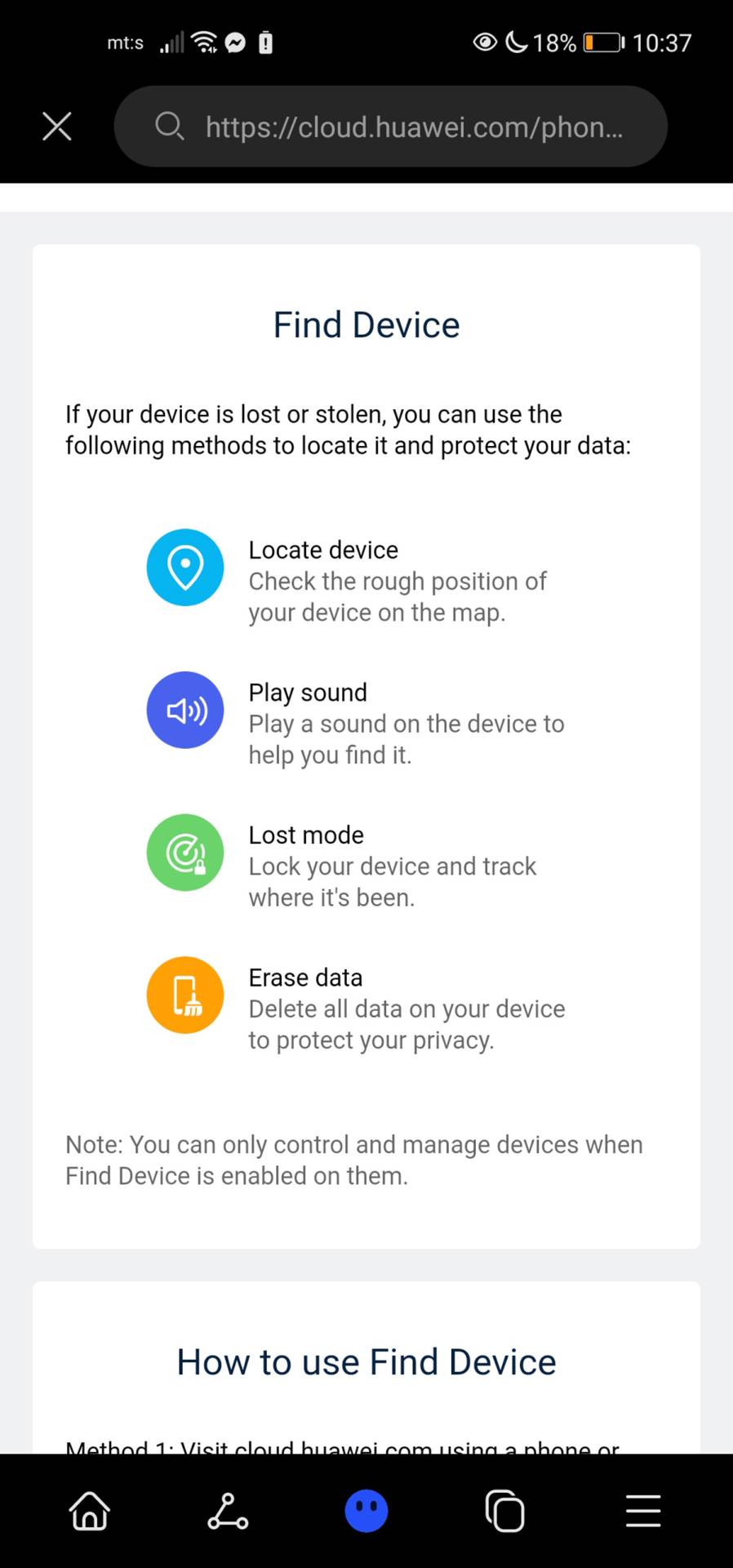The width and height of the screenshot is (733, 1568).
Task: Open the hamburger menu in bottom bar
Action: [x=642, y=1510]
